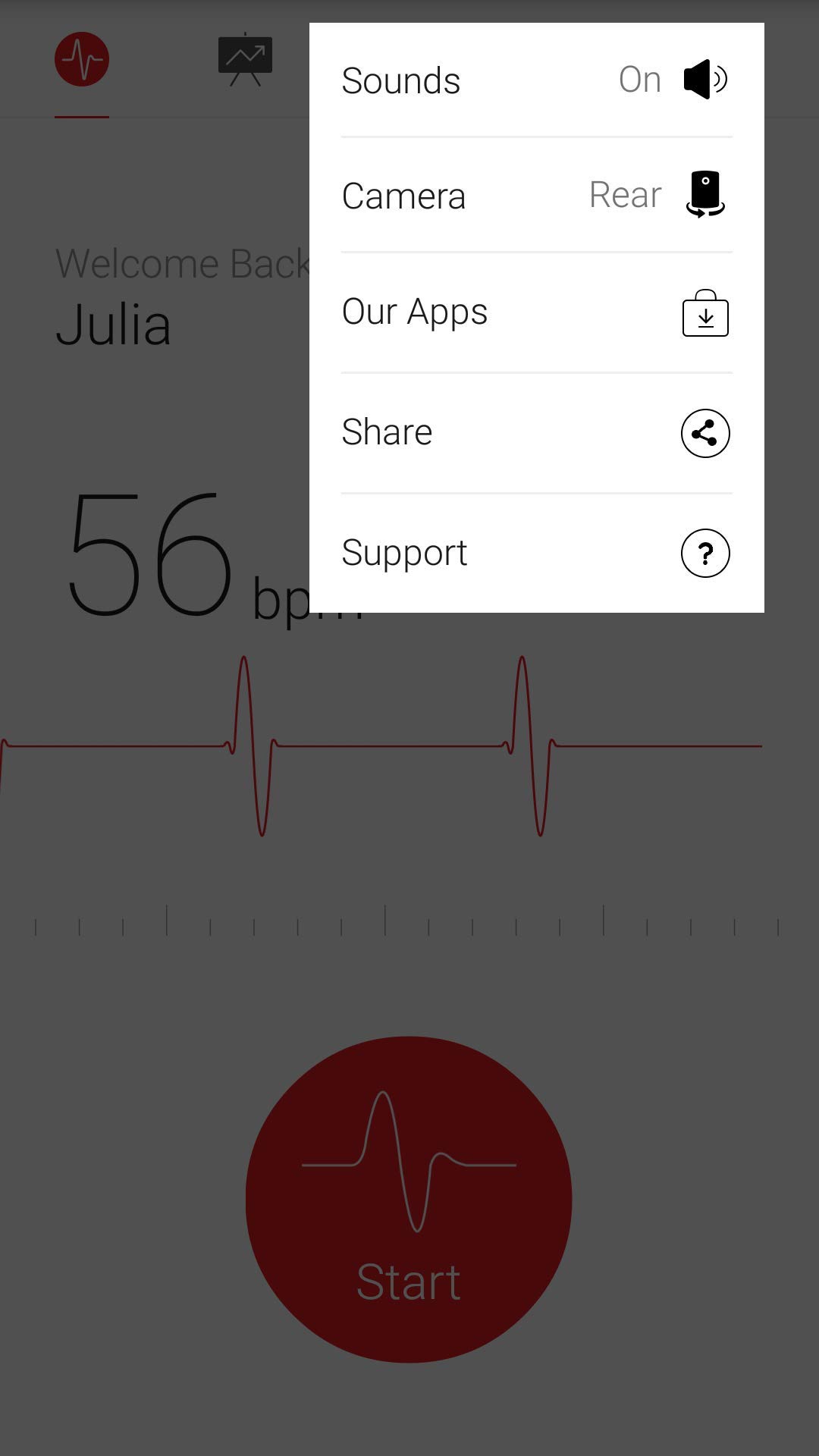This screenshot has width=819, height=1456.
Task: Open the statistics chart icon
Action: point(244,57)
